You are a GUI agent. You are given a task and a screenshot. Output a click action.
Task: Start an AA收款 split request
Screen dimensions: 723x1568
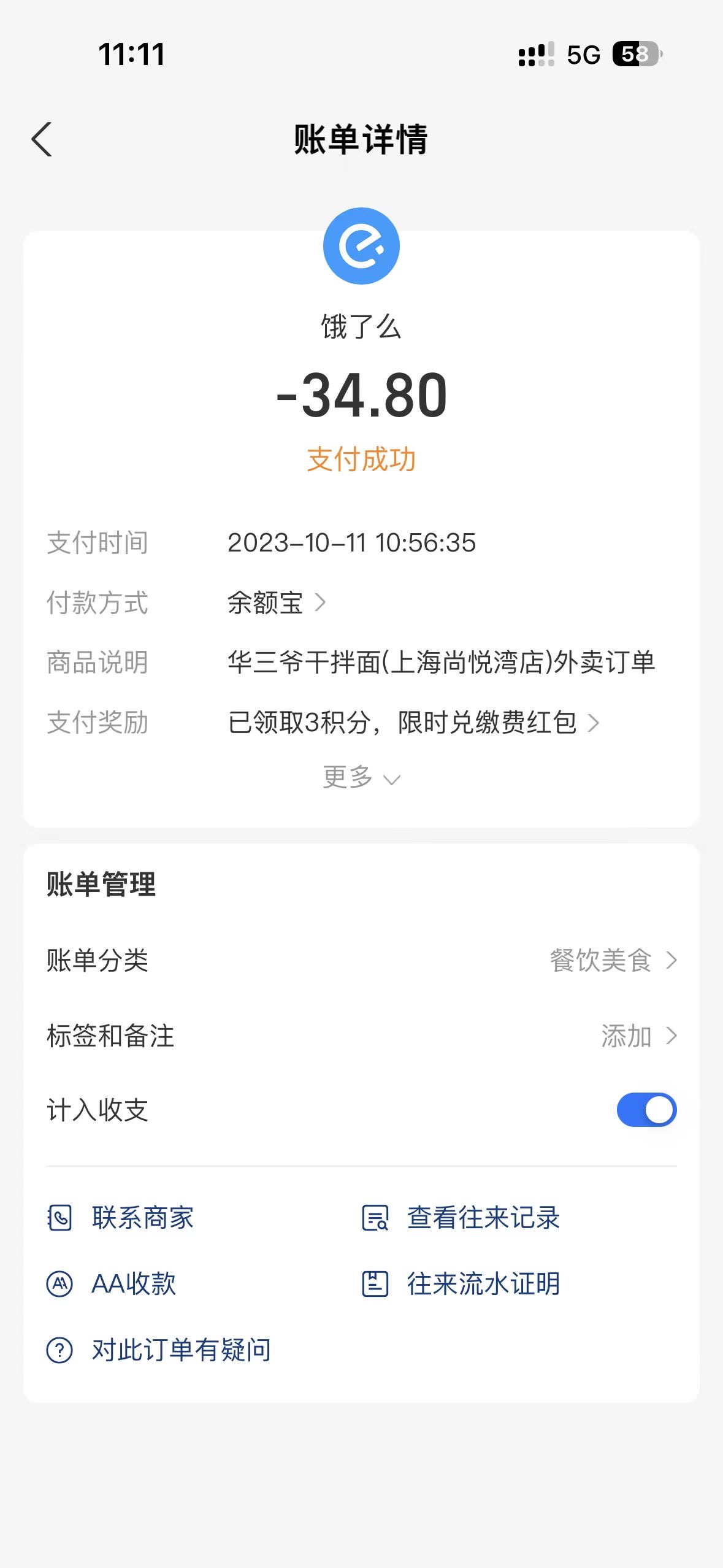tap(112, 1283)
